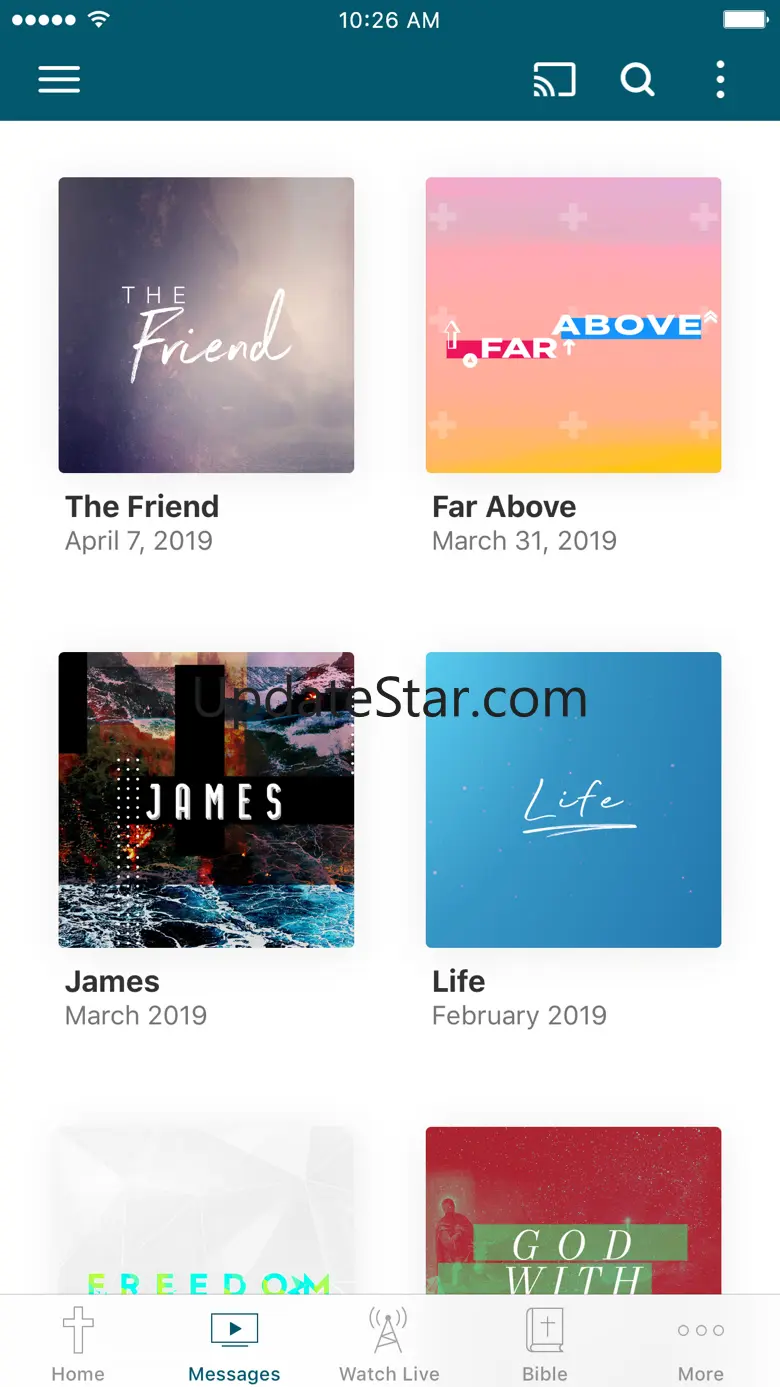Open the More tab
The image size is (780, 1387).
[701, 1343]
